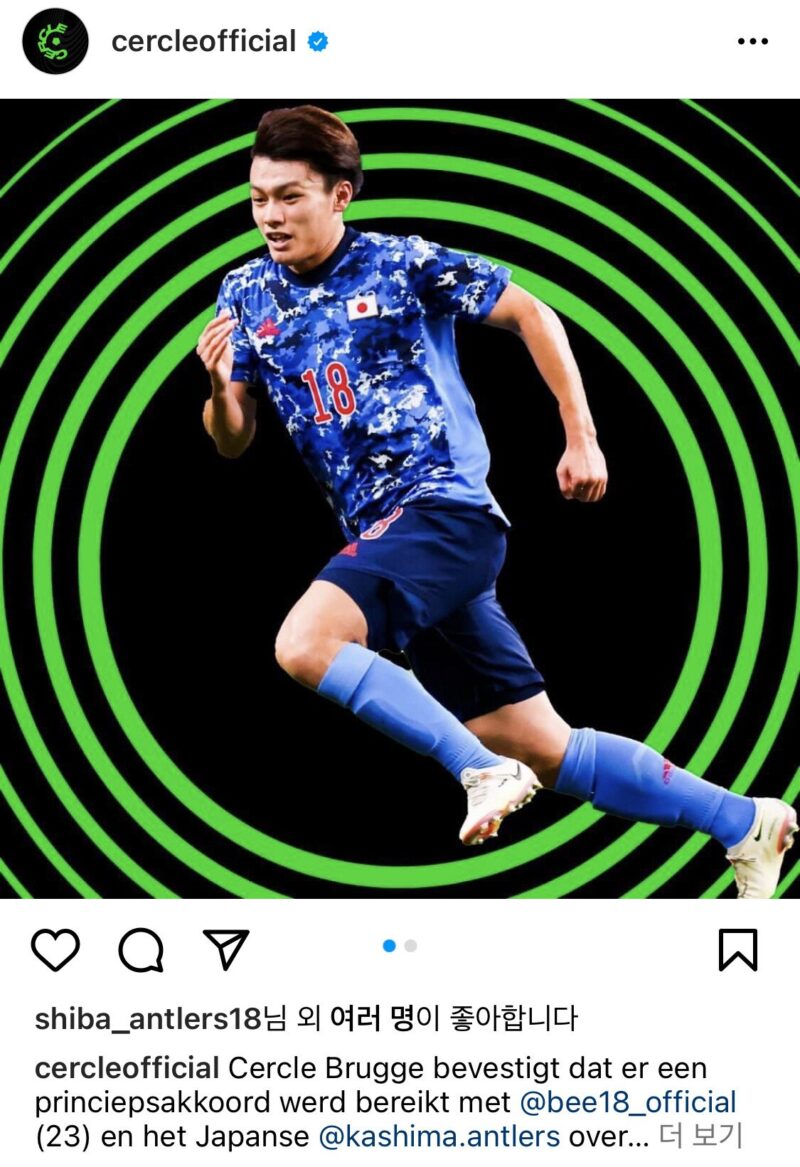Open the comments on this post
The height and width of the screenshot is (1167, 800).
[x=141, y=949]
